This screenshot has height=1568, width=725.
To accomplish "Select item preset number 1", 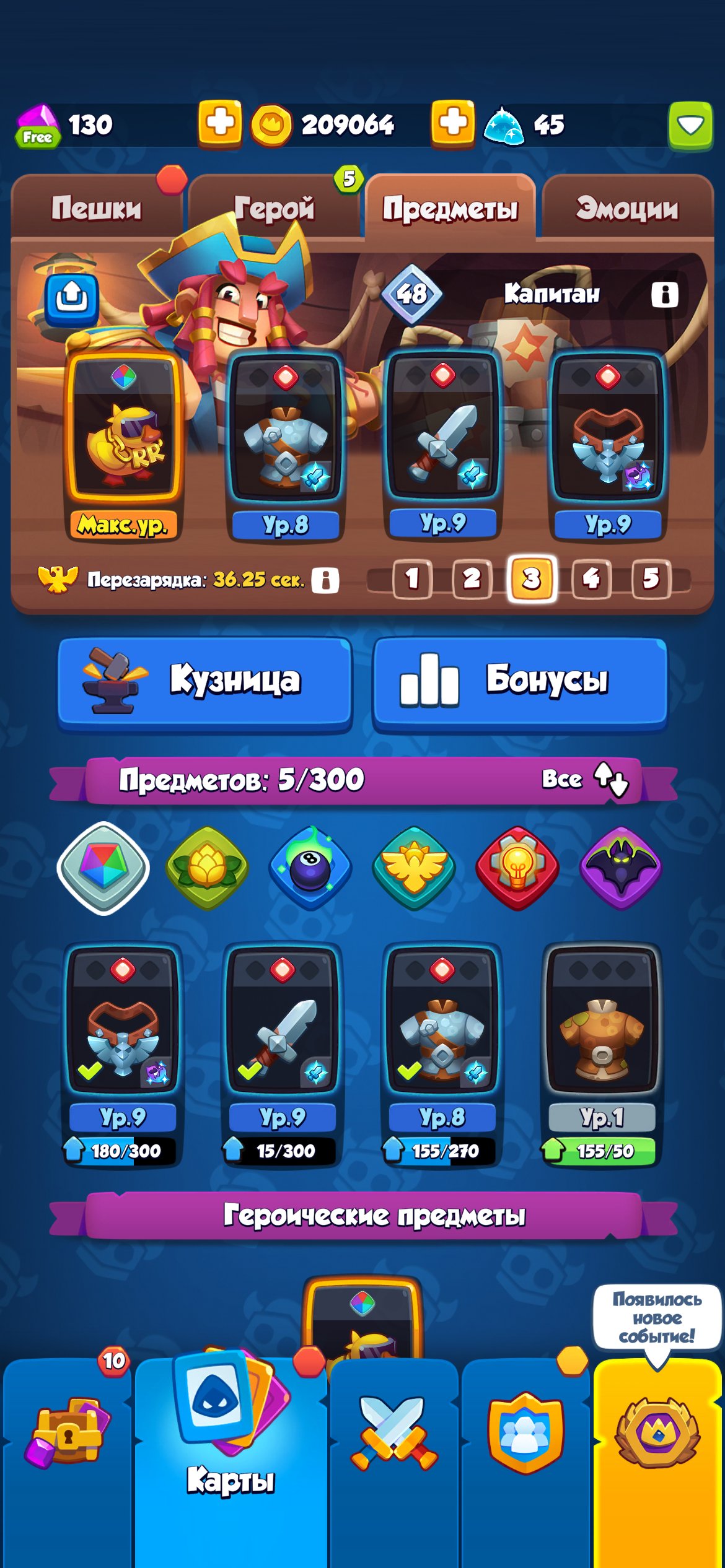I will pos(412,579).
